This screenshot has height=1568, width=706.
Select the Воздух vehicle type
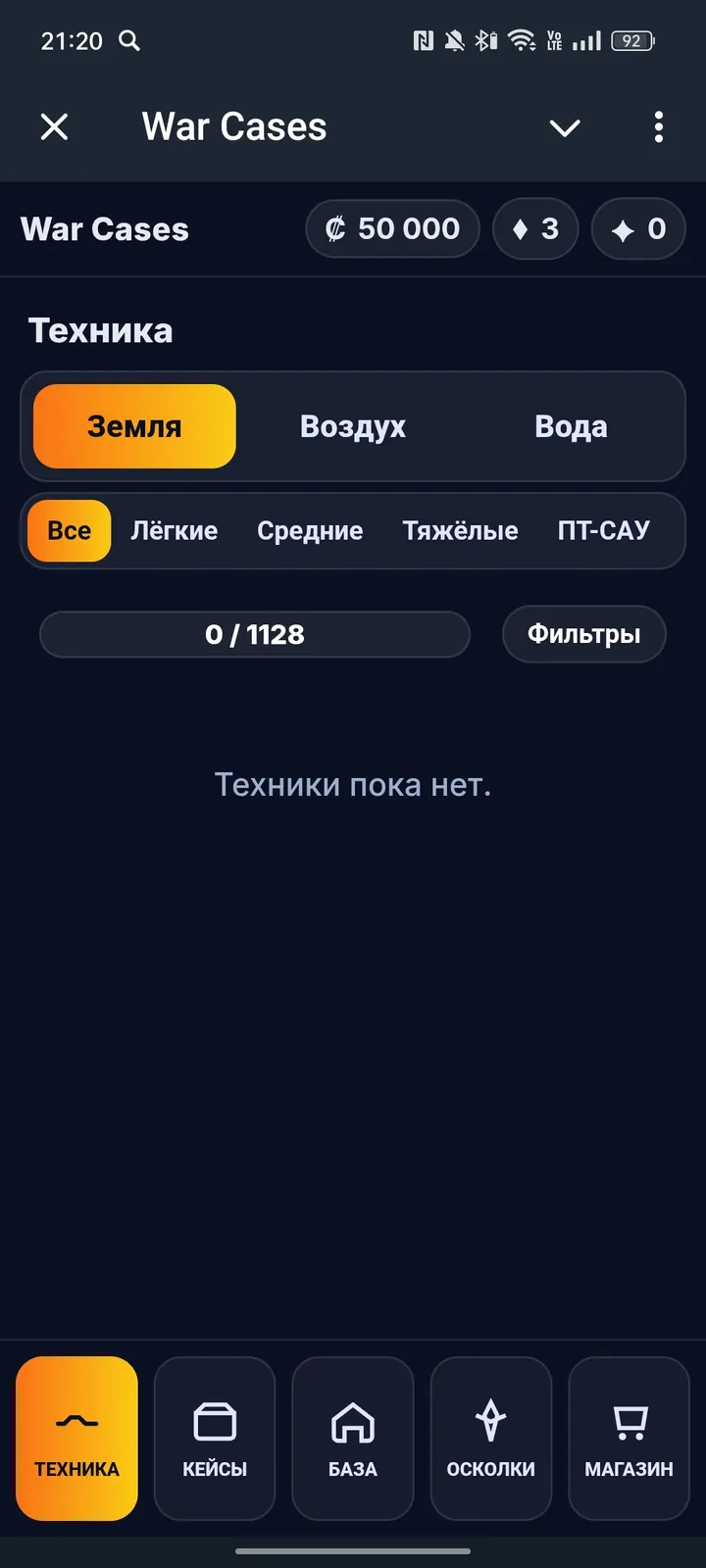tap(352, 426)
